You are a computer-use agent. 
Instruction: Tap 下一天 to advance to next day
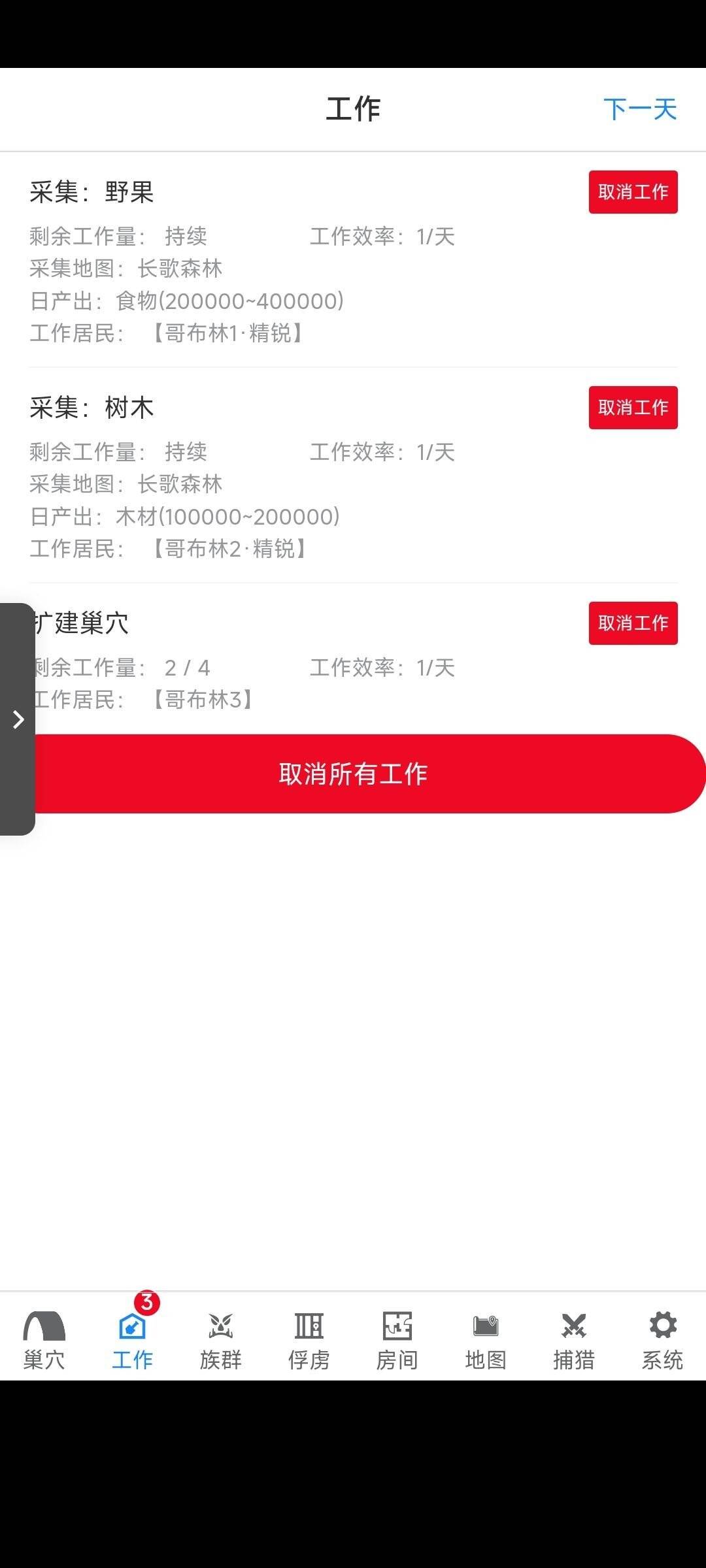640,109
